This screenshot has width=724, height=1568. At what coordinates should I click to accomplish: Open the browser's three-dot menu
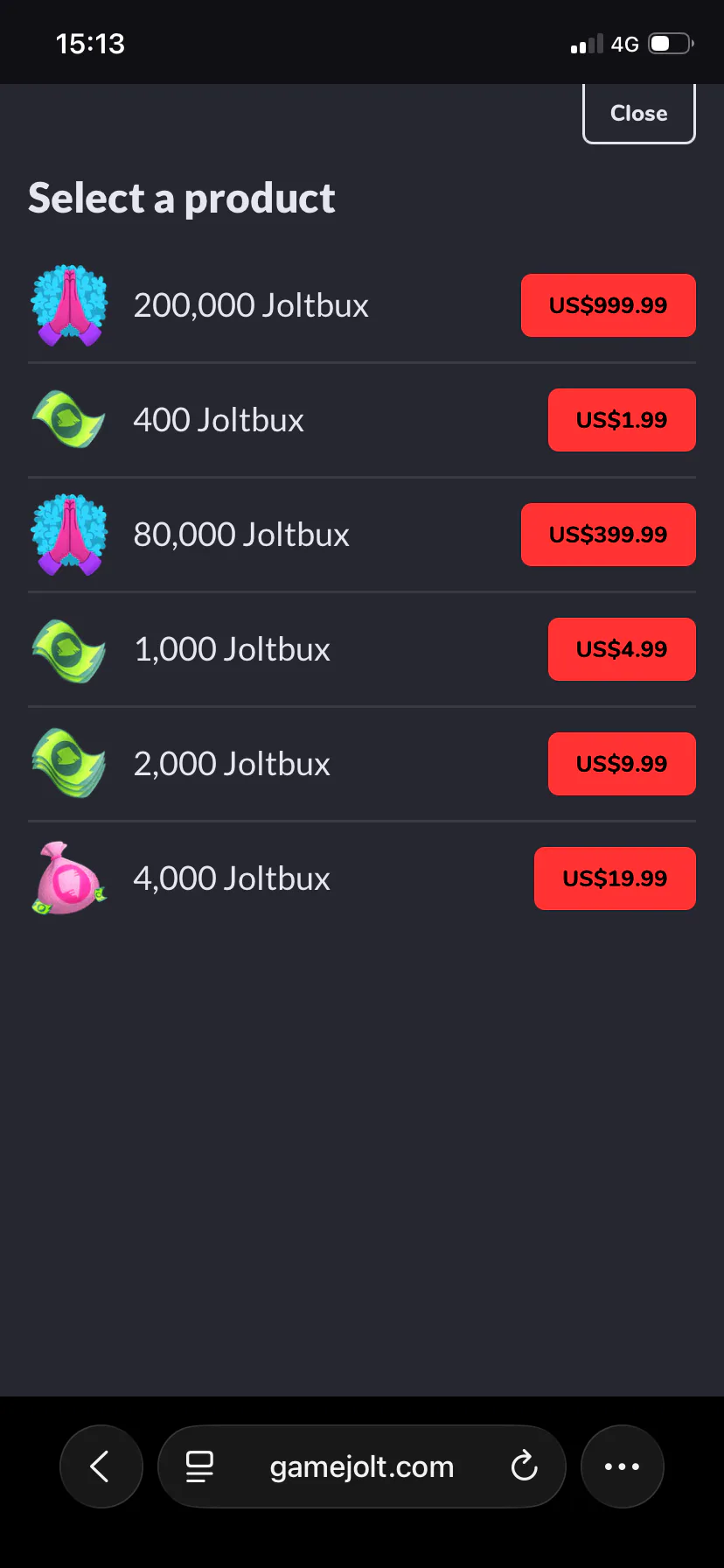[x=622, y=1466]
